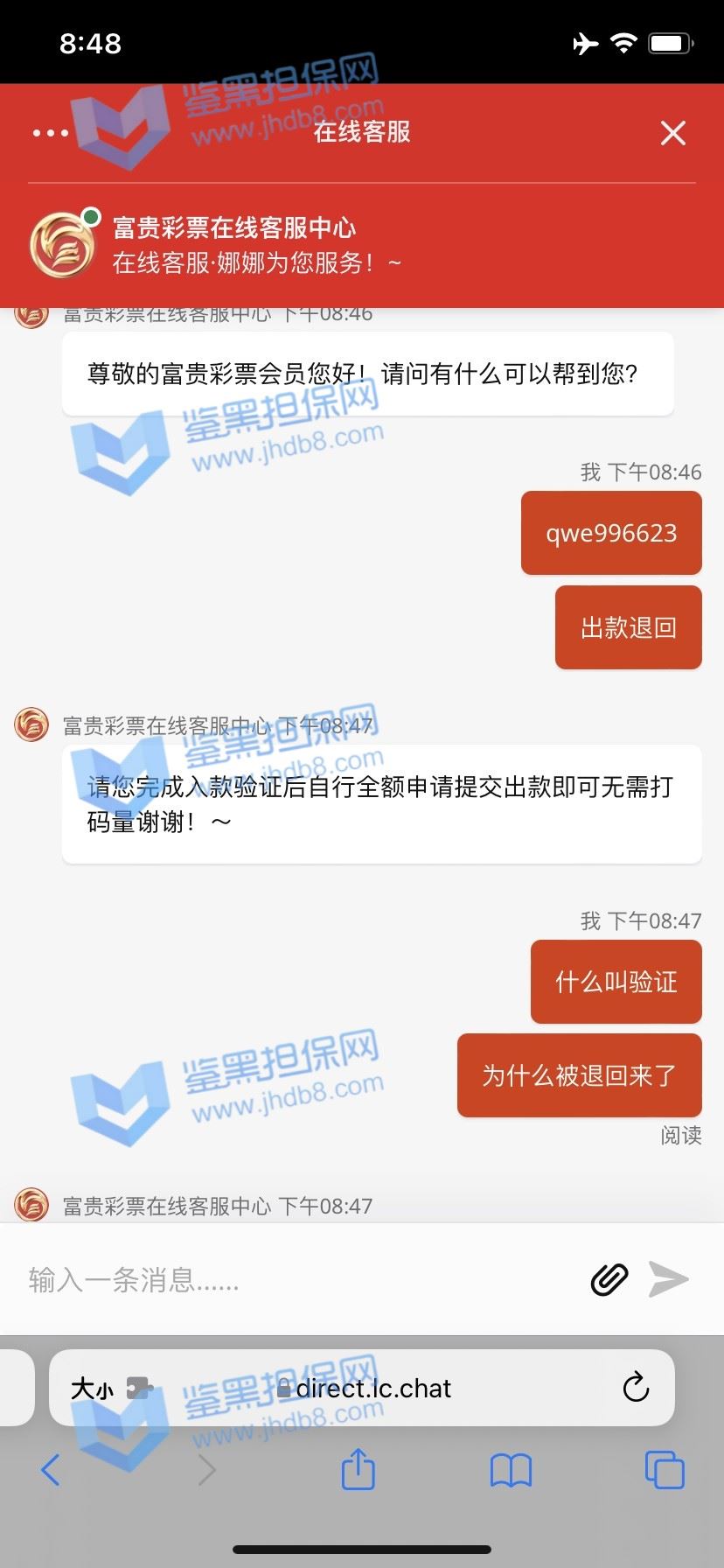Image resolution: width=724 pixels, height=1568 pixels.
Task: Close the online customer service chat
Action: [672, 133]
